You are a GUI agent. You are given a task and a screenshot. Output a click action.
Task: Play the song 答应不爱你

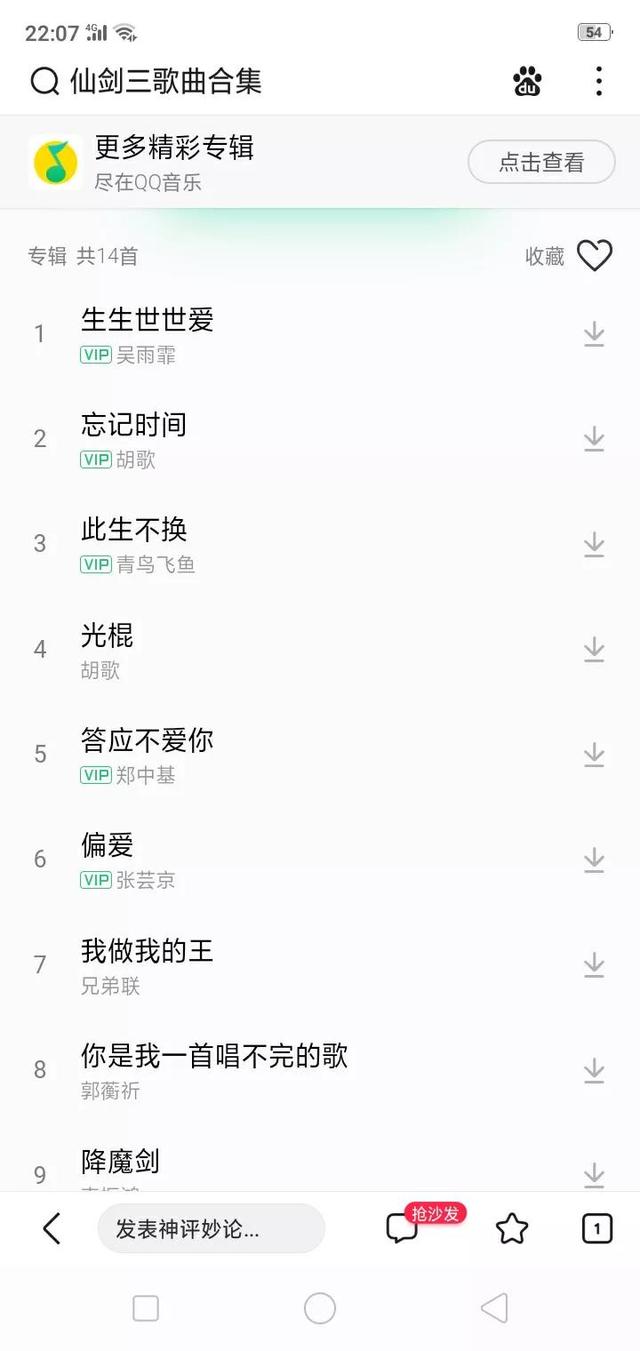point(147,741)
